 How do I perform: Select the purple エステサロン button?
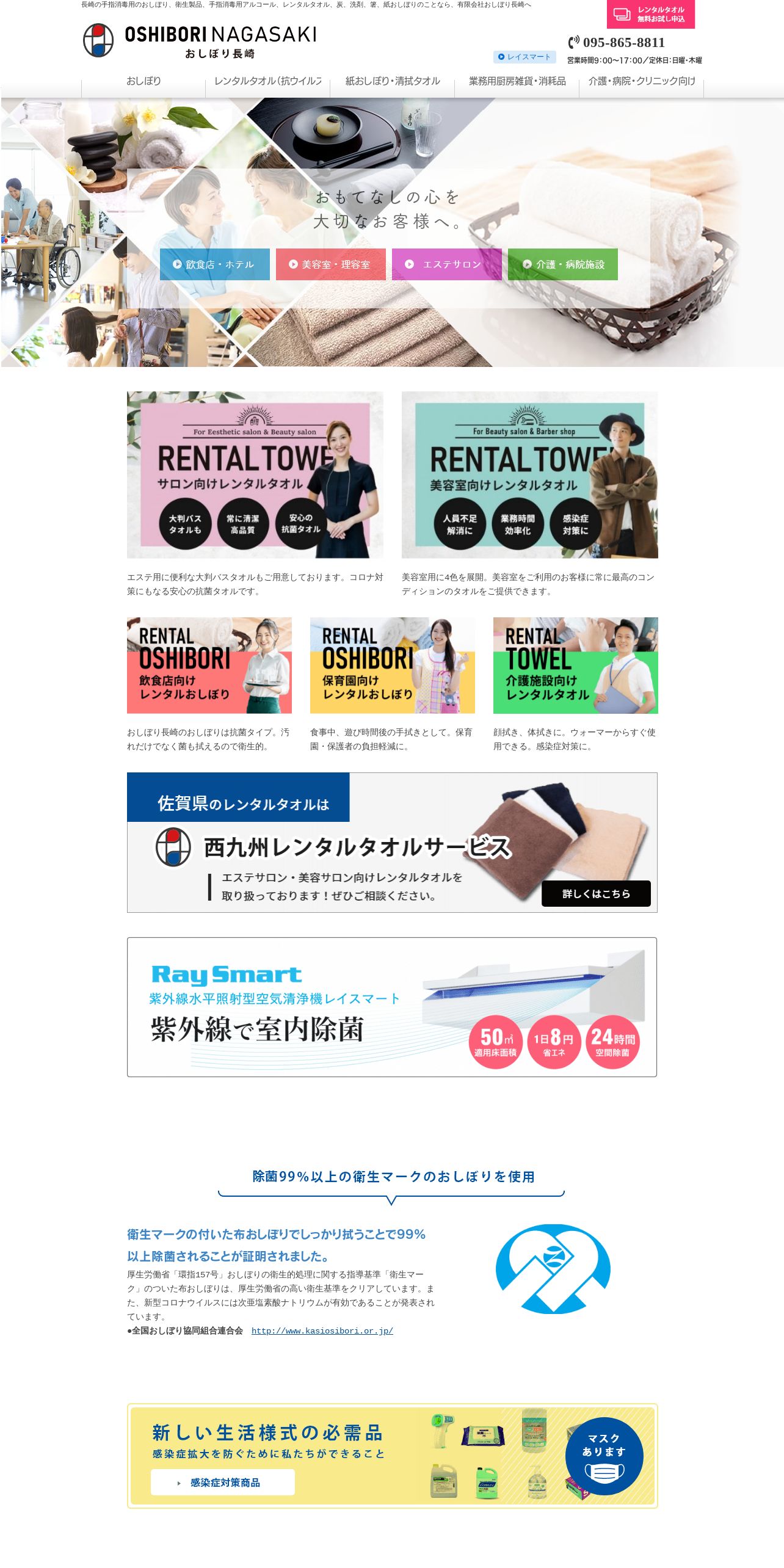click(x=447, y=264)
